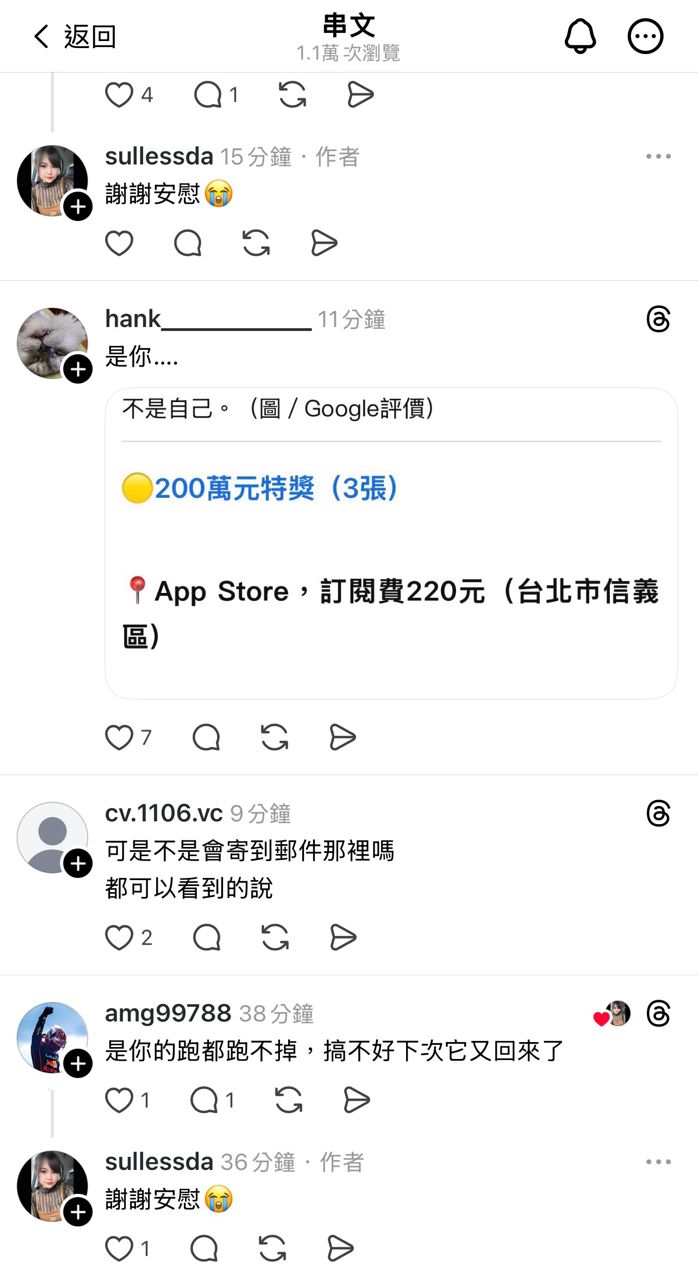Like hank's comment with 7 likes

coord(119,737)
